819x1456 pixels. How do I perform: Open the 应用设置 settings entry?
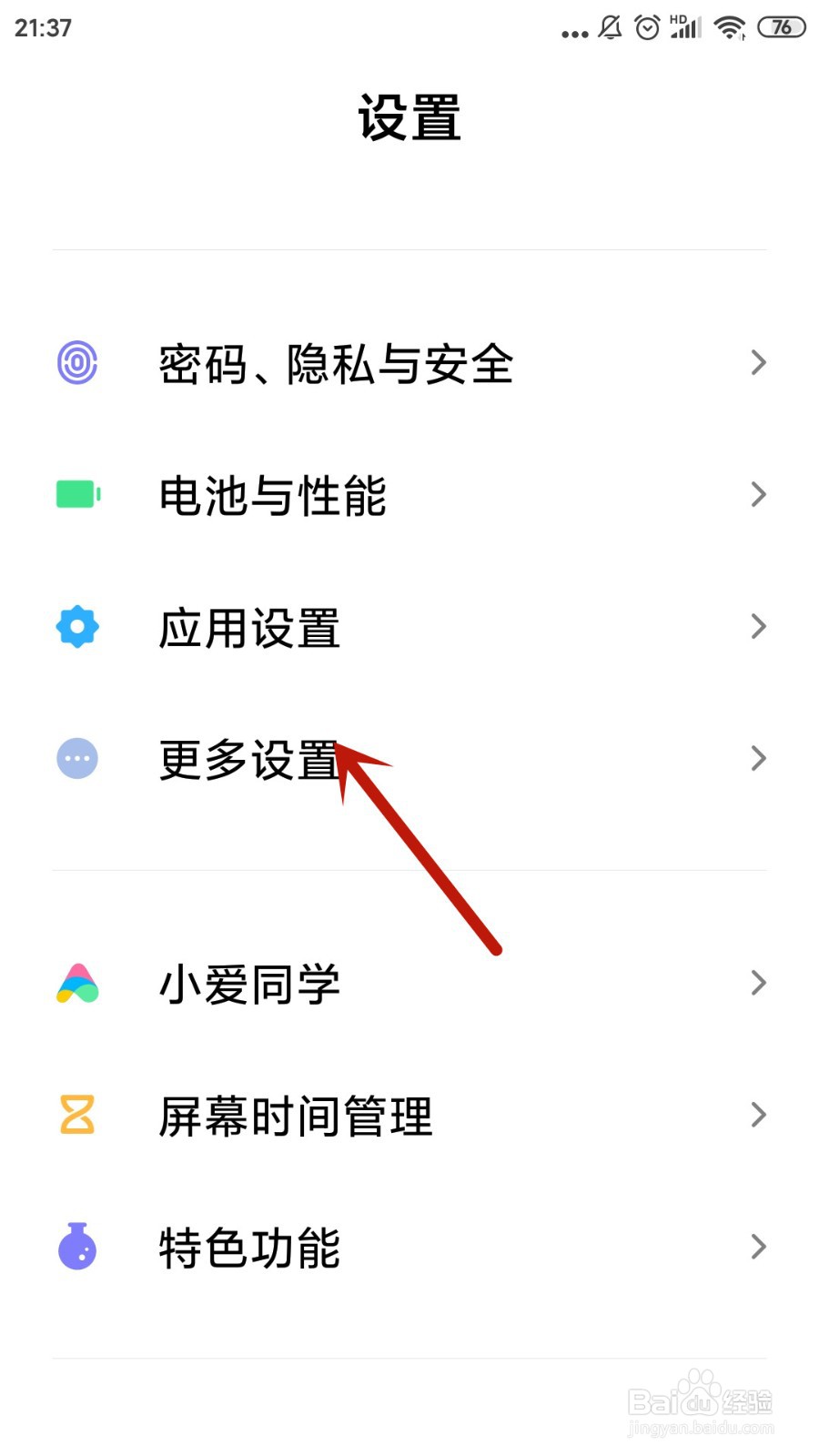pos(248,626)
